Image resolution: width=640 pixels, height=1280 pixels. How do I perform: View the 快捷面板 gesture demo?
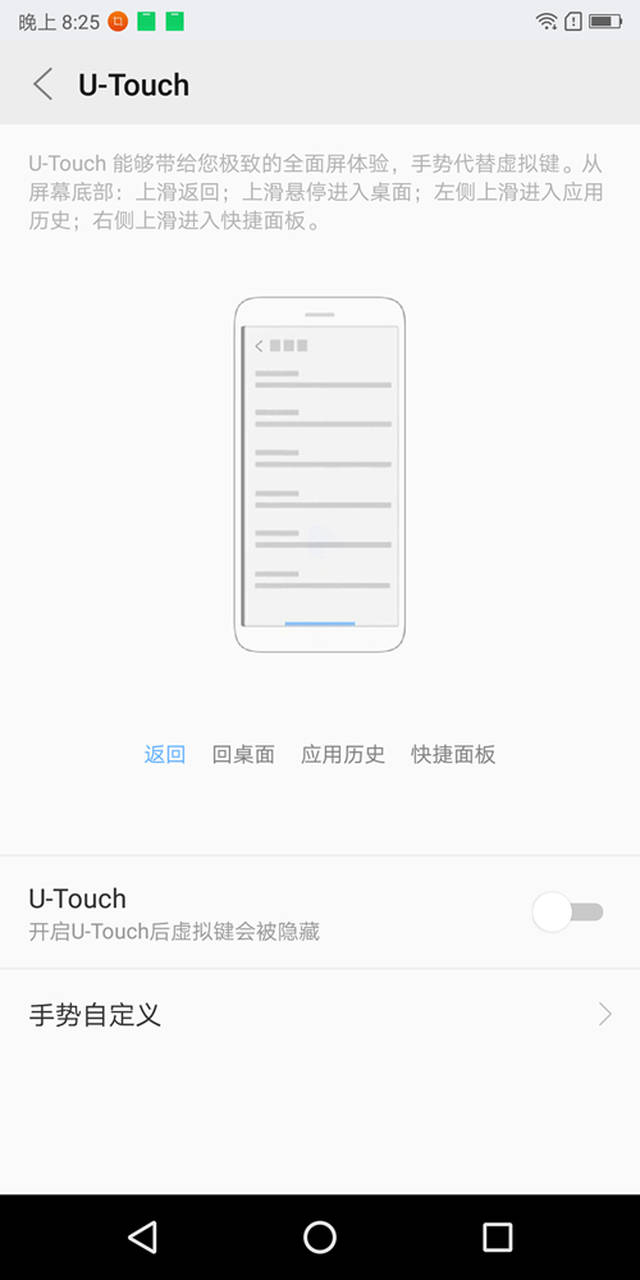pos(453,754)
